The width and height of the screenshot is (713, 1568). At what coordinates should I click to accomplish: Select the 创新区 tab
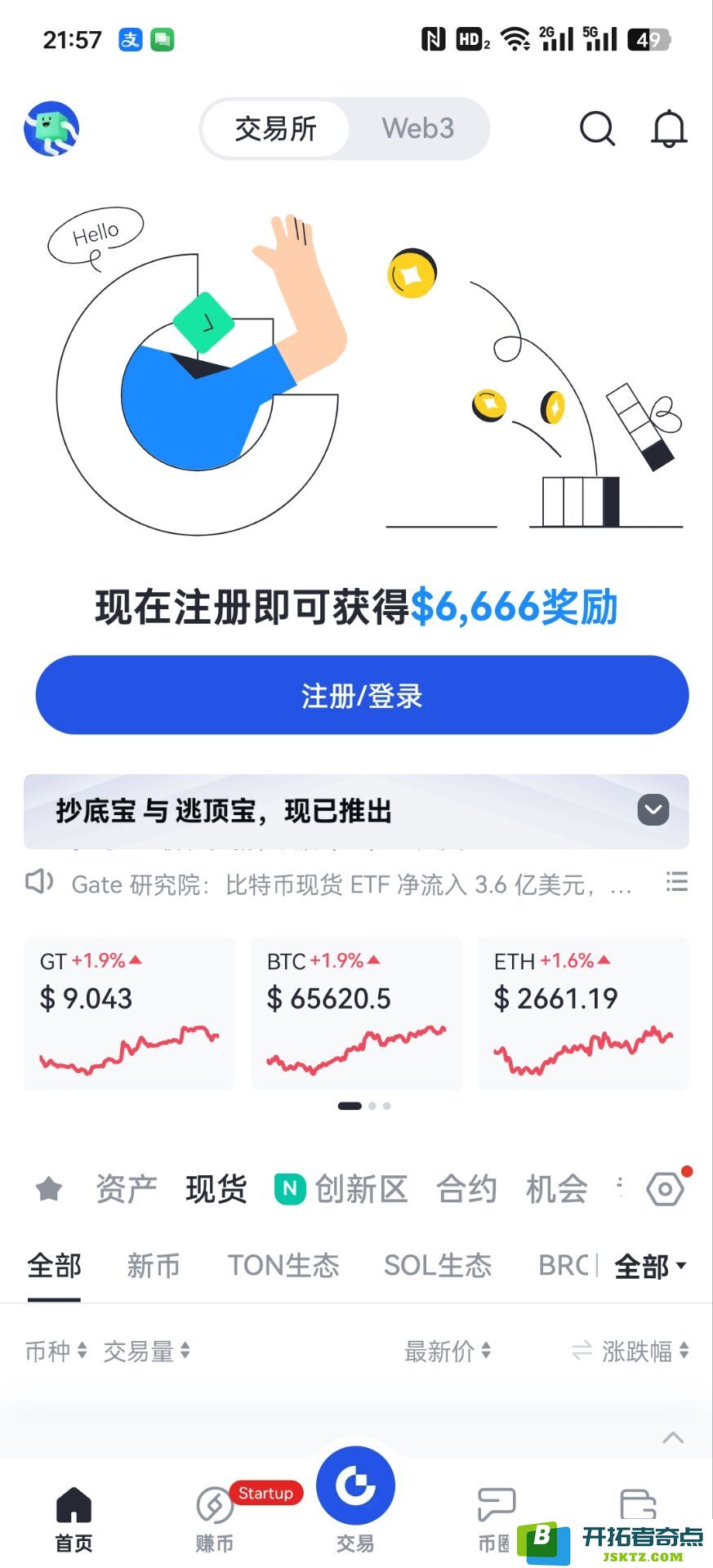point(341,1189)
